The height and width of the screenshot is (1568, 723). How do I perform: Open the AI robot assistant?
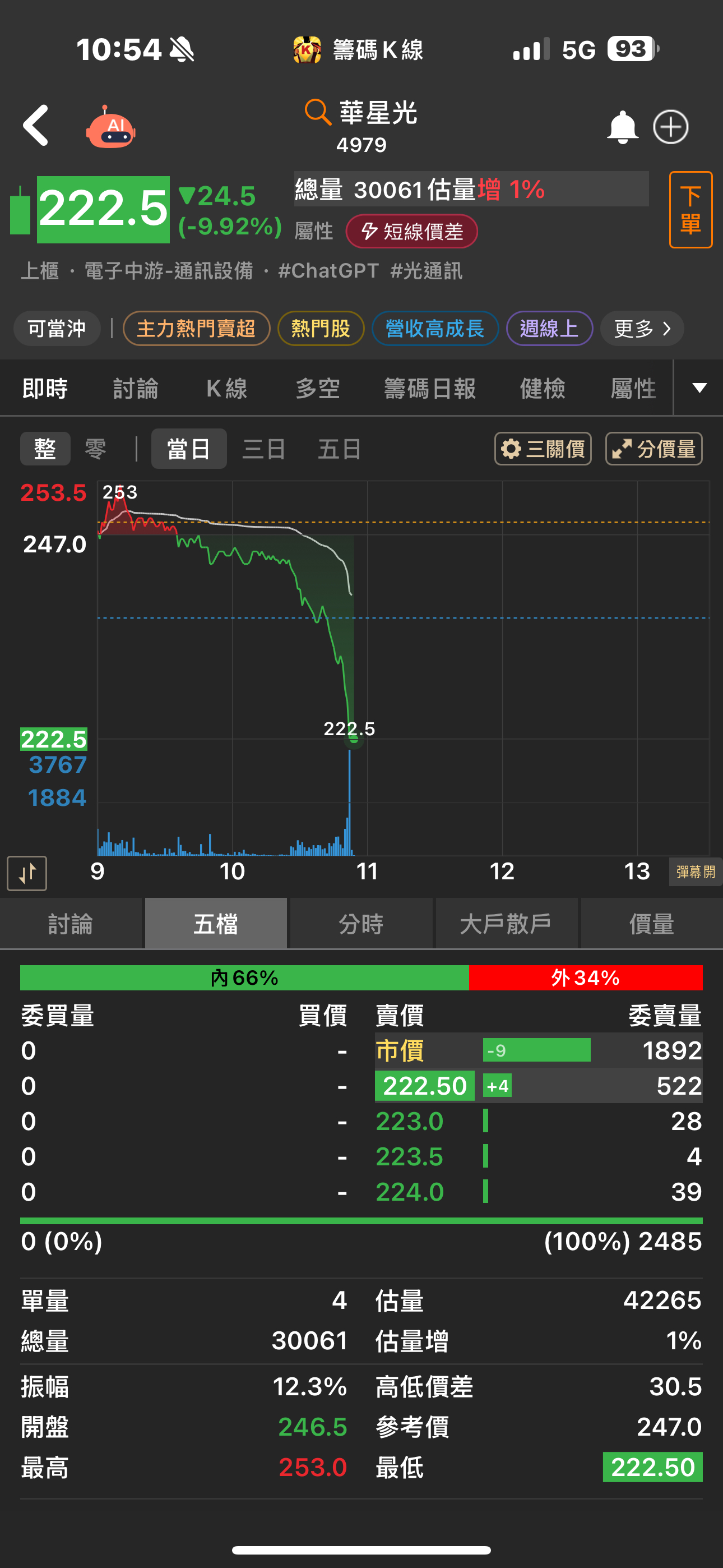(111, 127)
